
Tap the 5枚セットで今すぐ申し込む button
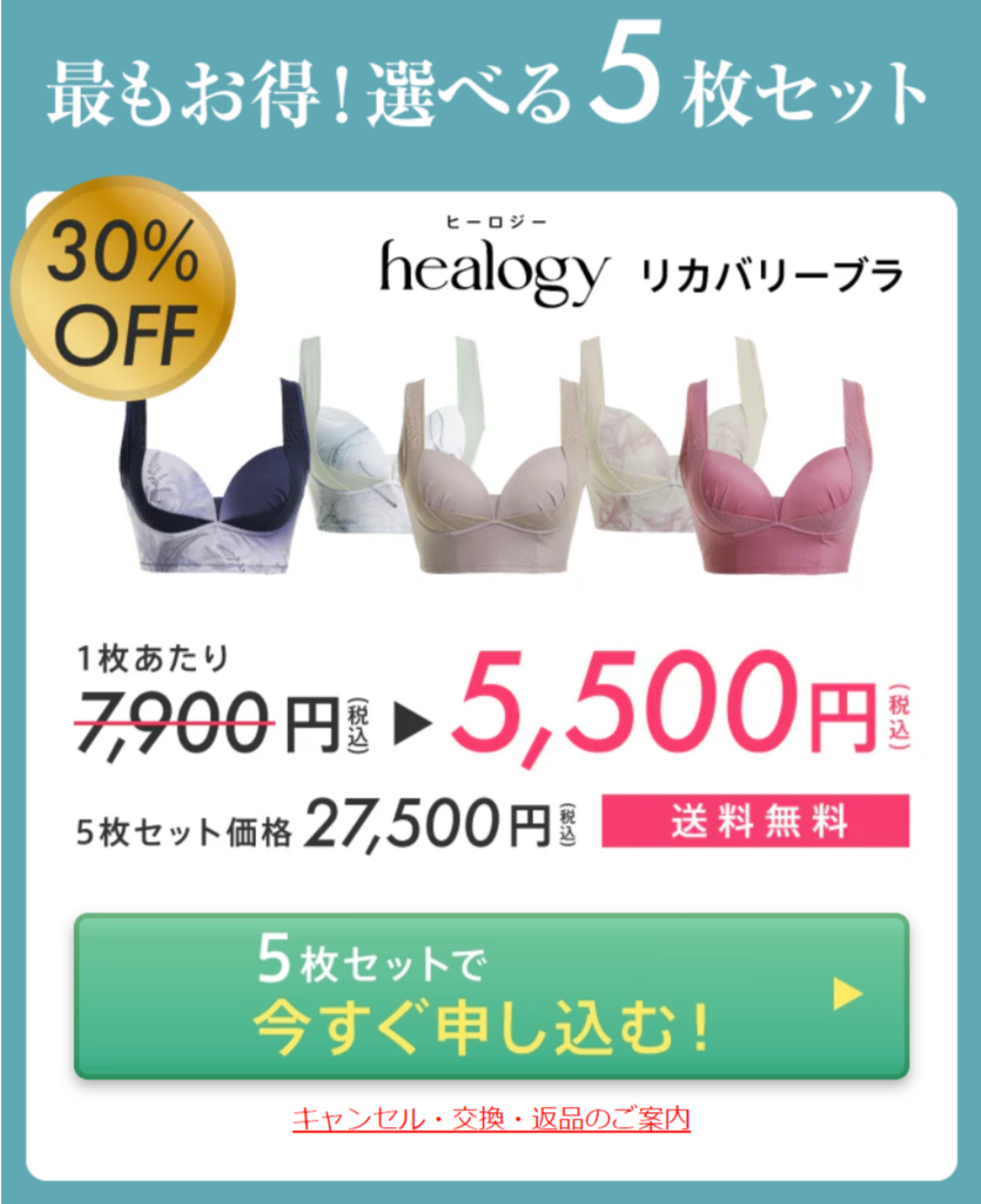pos(490,996)
